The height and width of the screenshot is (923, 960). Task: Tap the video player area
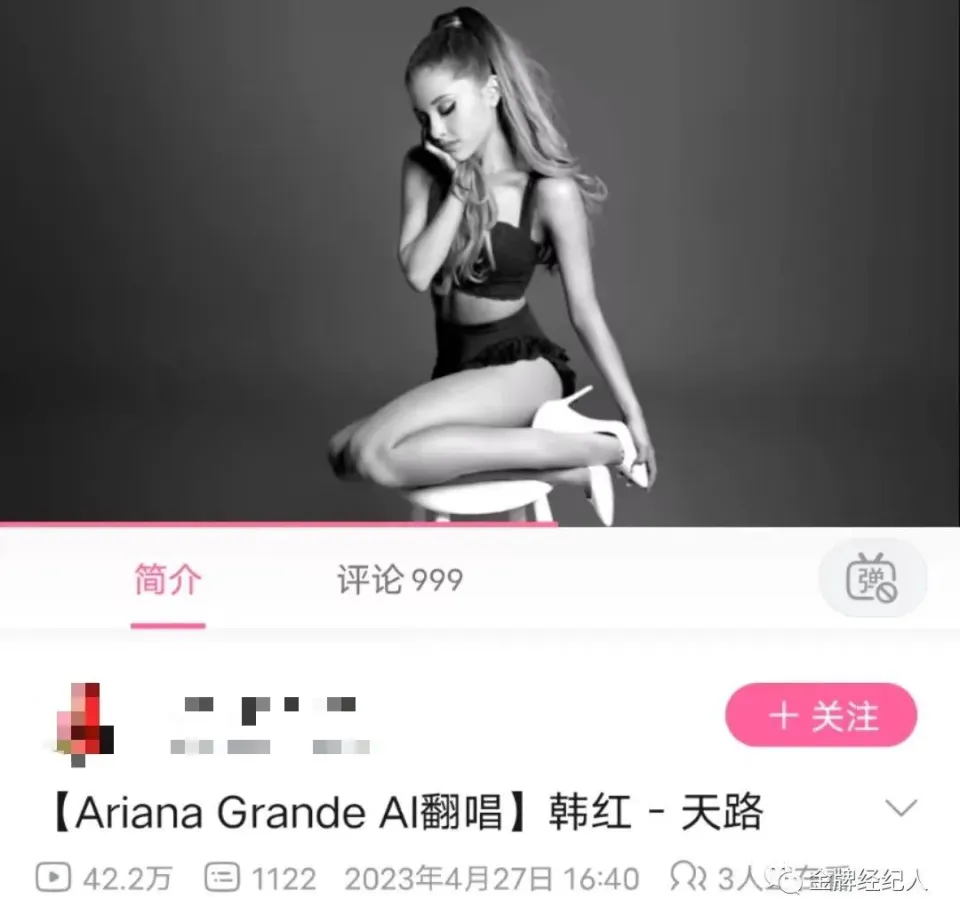pyautogui.click(x=480, y=262)
